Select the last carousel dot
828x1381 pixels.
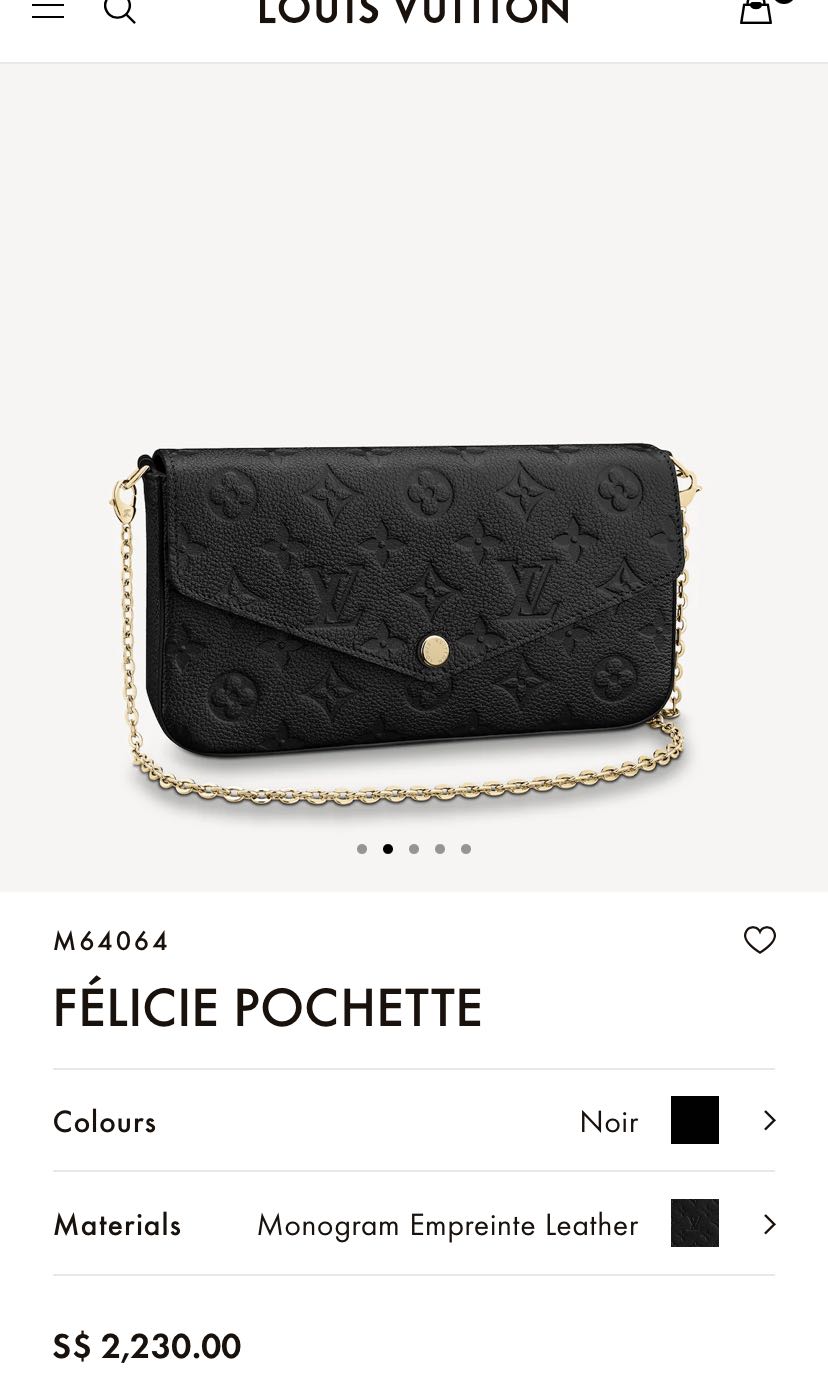[x=466, y=848]
